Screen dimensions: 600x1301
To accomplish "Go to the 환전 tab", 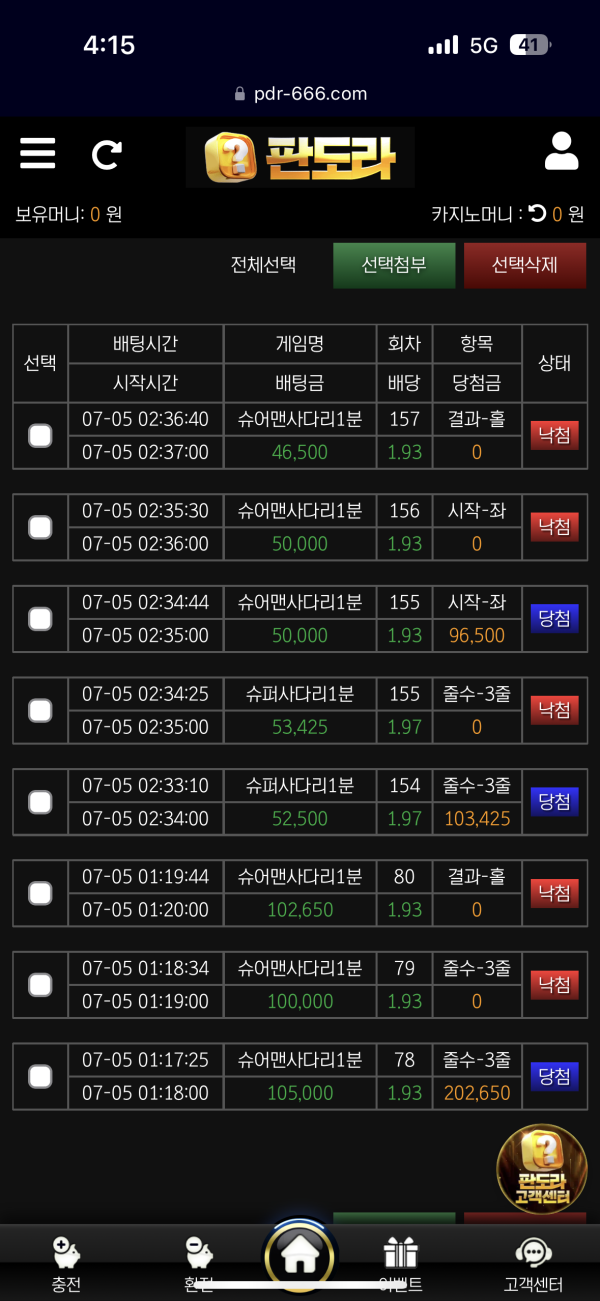I will tap(199, 1264).
